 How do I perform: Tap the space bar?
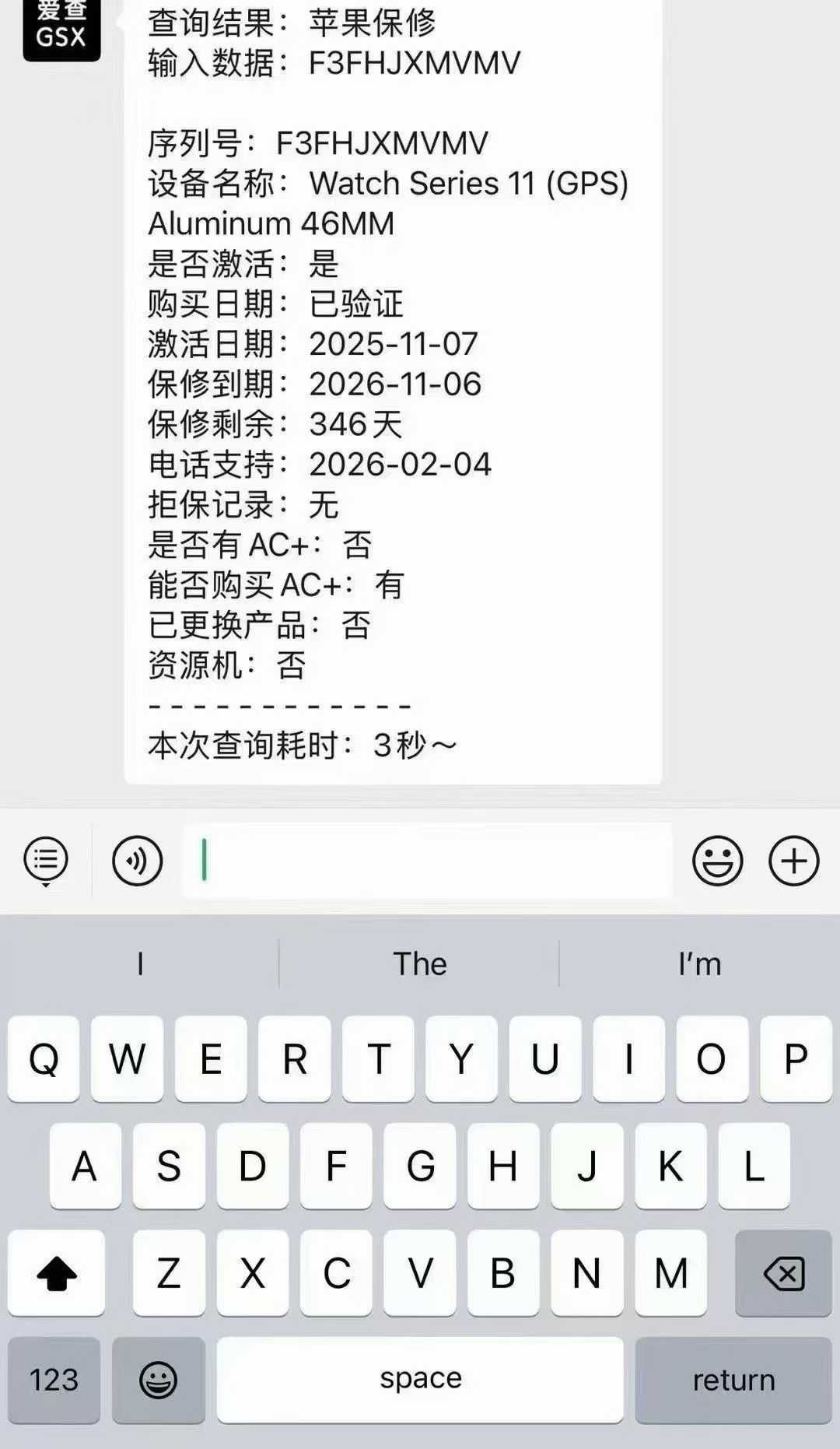tap(419, 1379)
